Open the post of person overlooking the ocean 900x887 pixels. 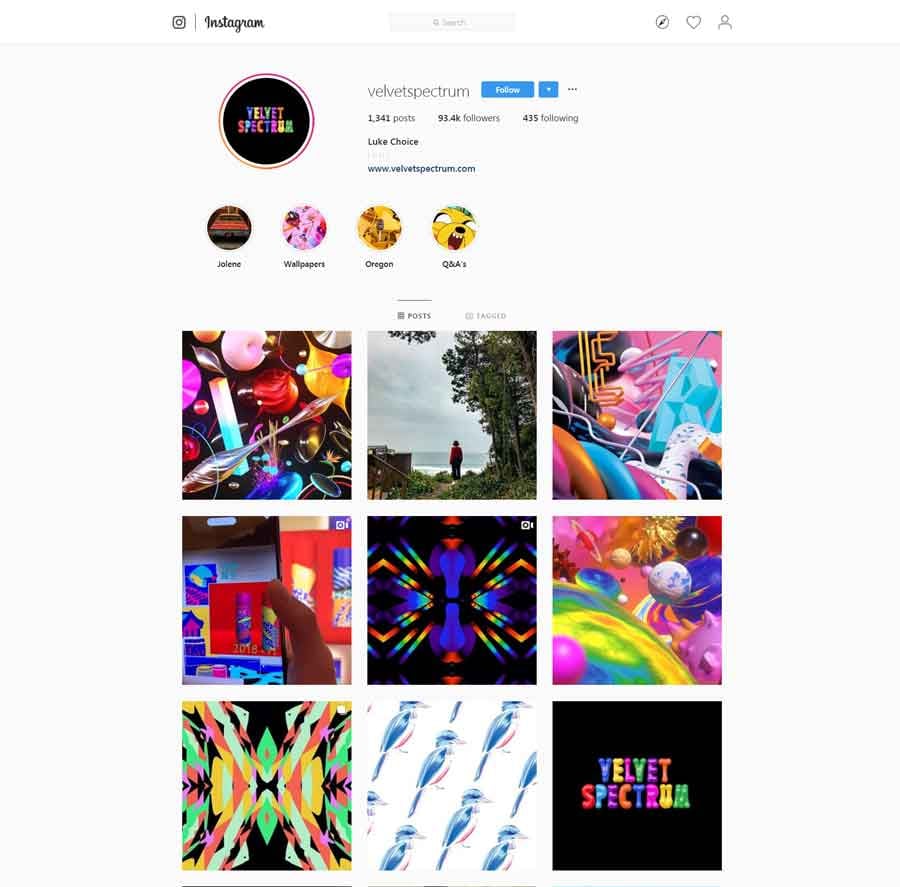point(451,415)
